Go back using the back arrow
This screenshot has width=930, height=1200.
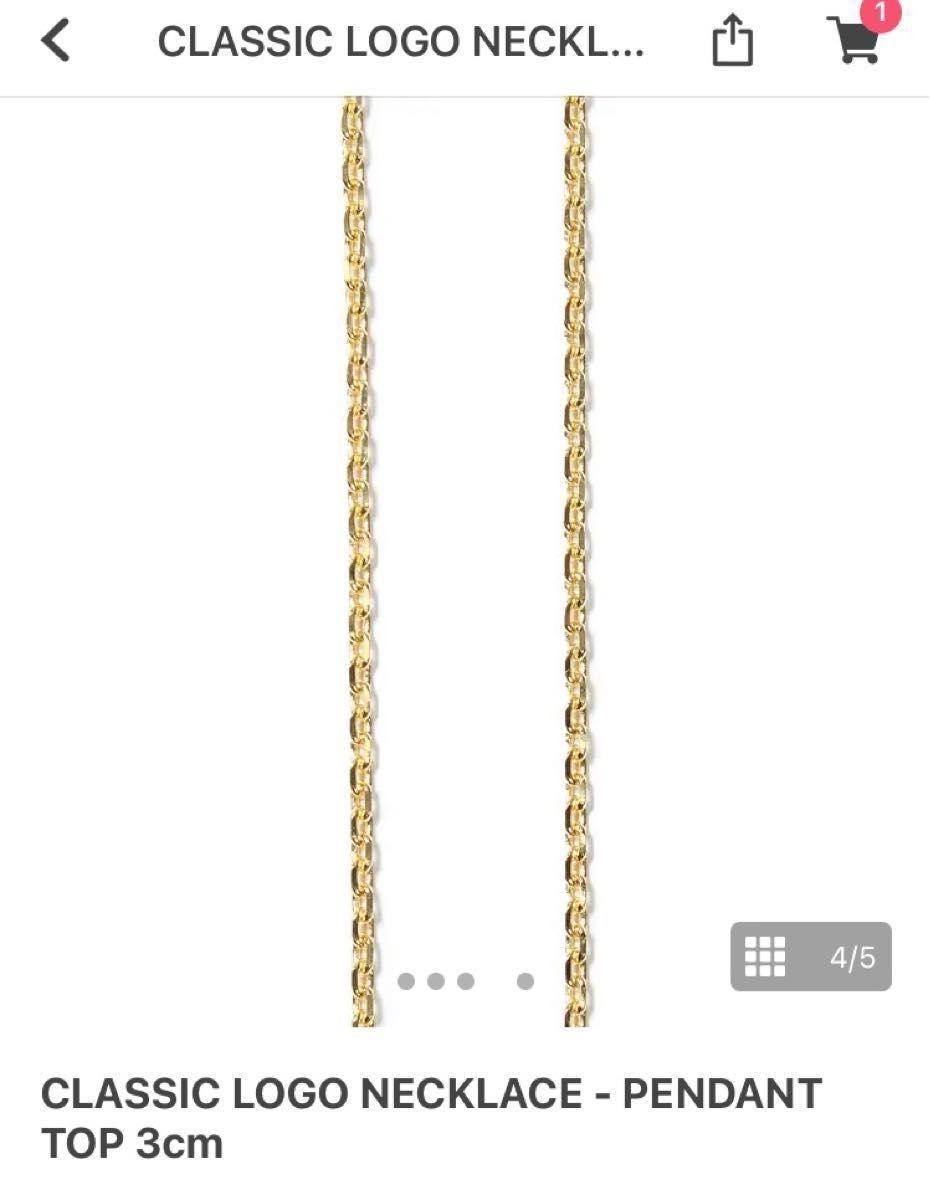[x=56, y=42]
